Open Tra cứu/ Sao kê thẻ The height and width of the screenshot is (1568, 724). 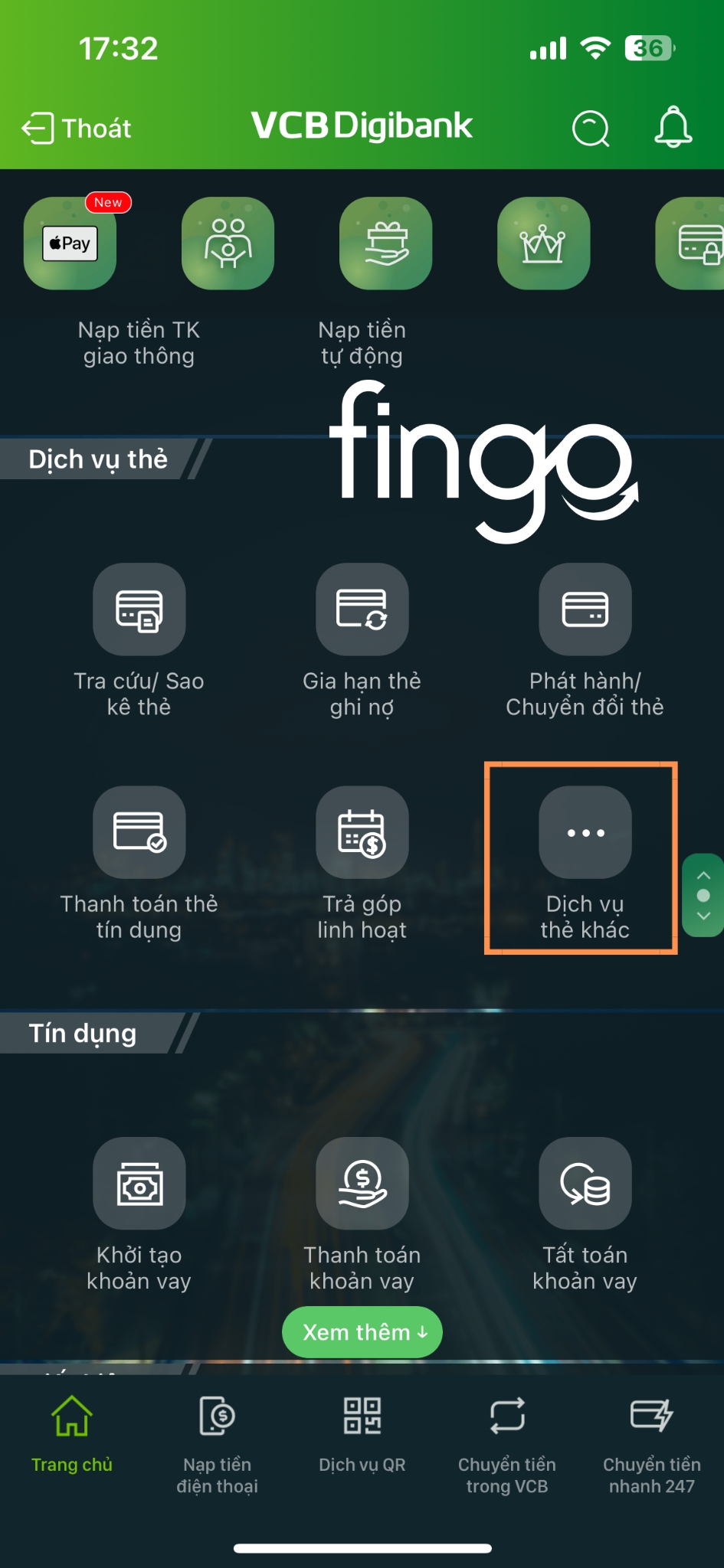pyautogui.click(x=139, y=640)
